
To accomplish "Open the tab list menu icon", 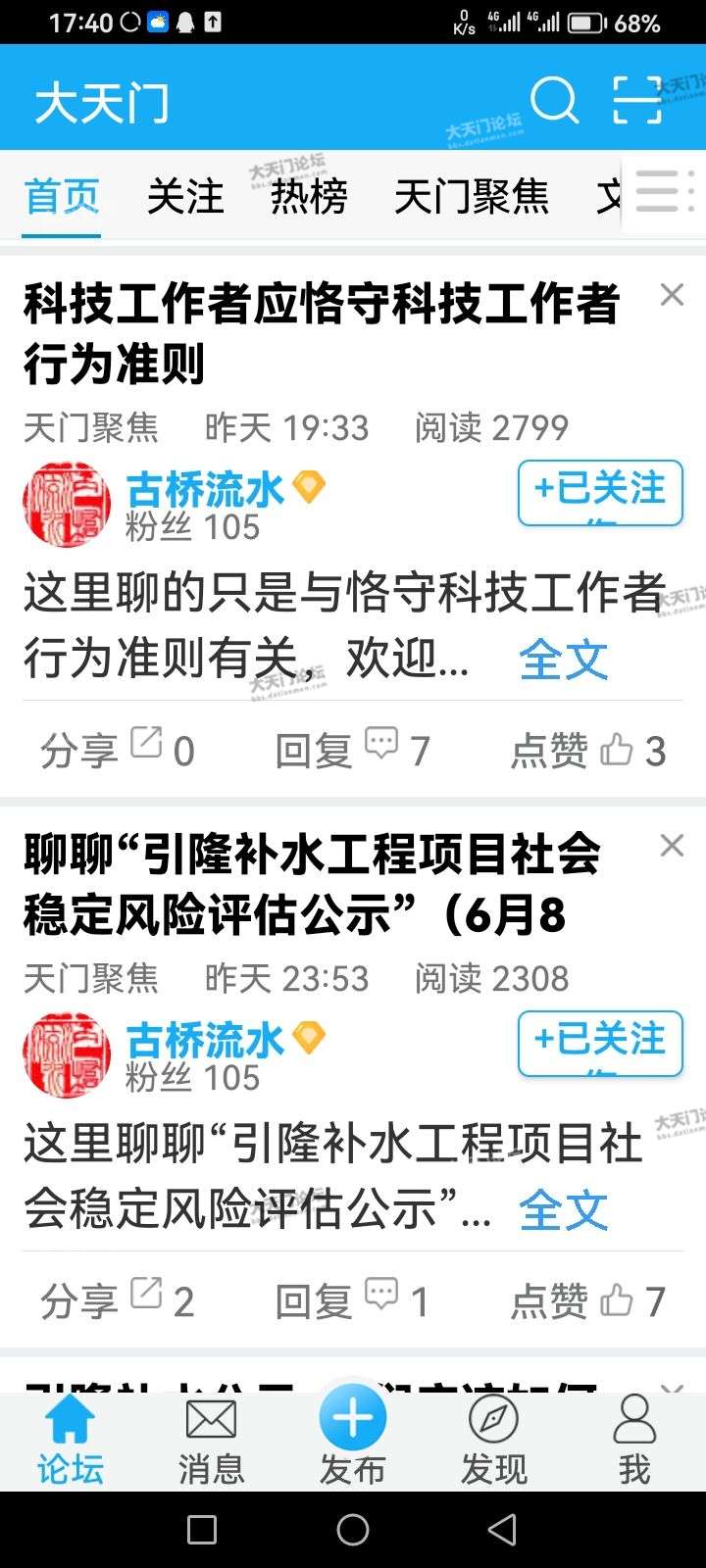I will click(x=663, y=192).
